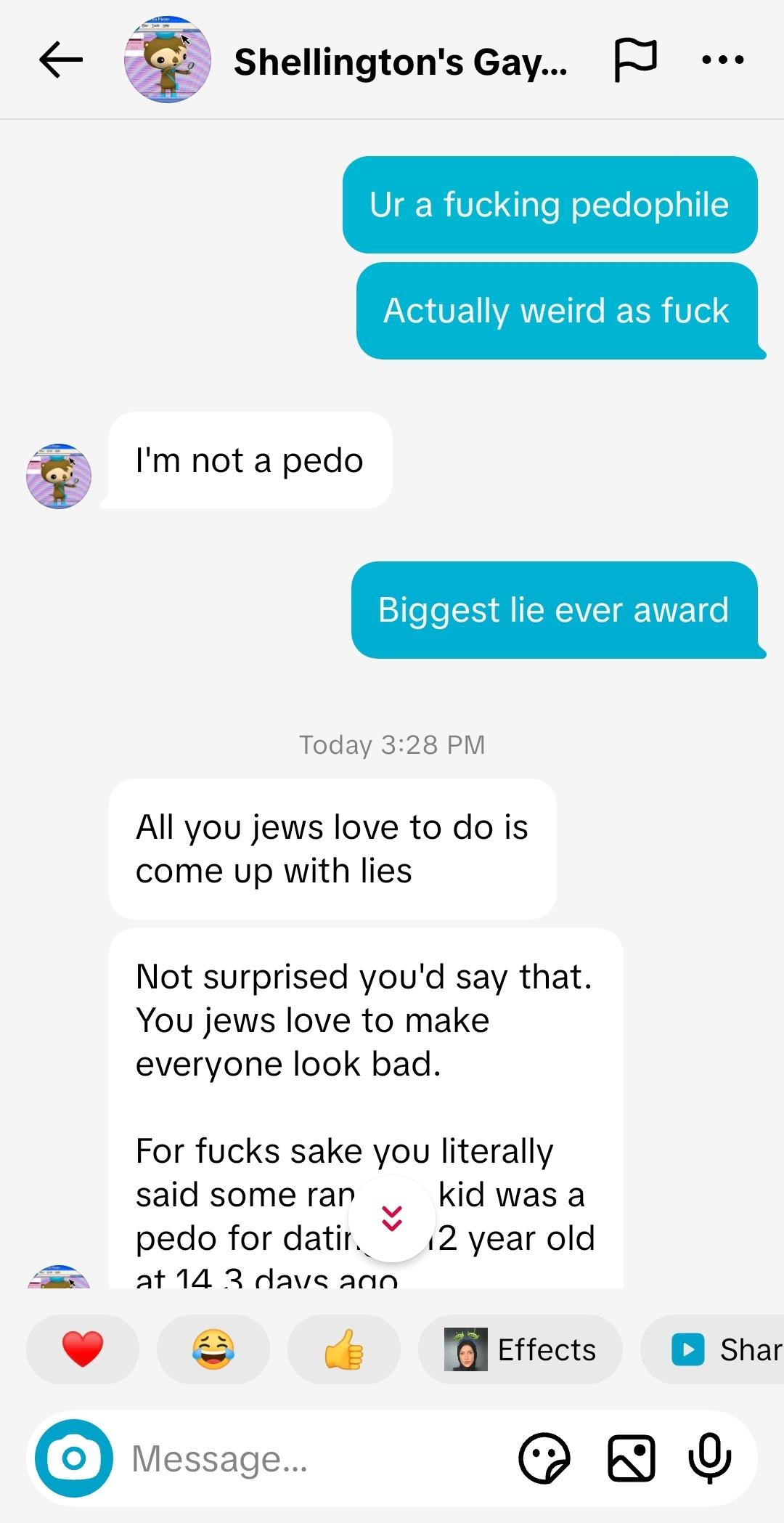The width and height of the screenshot is (784, 1523).
Task: Send the red heart quick reaction
Action: pos(83,1349)
